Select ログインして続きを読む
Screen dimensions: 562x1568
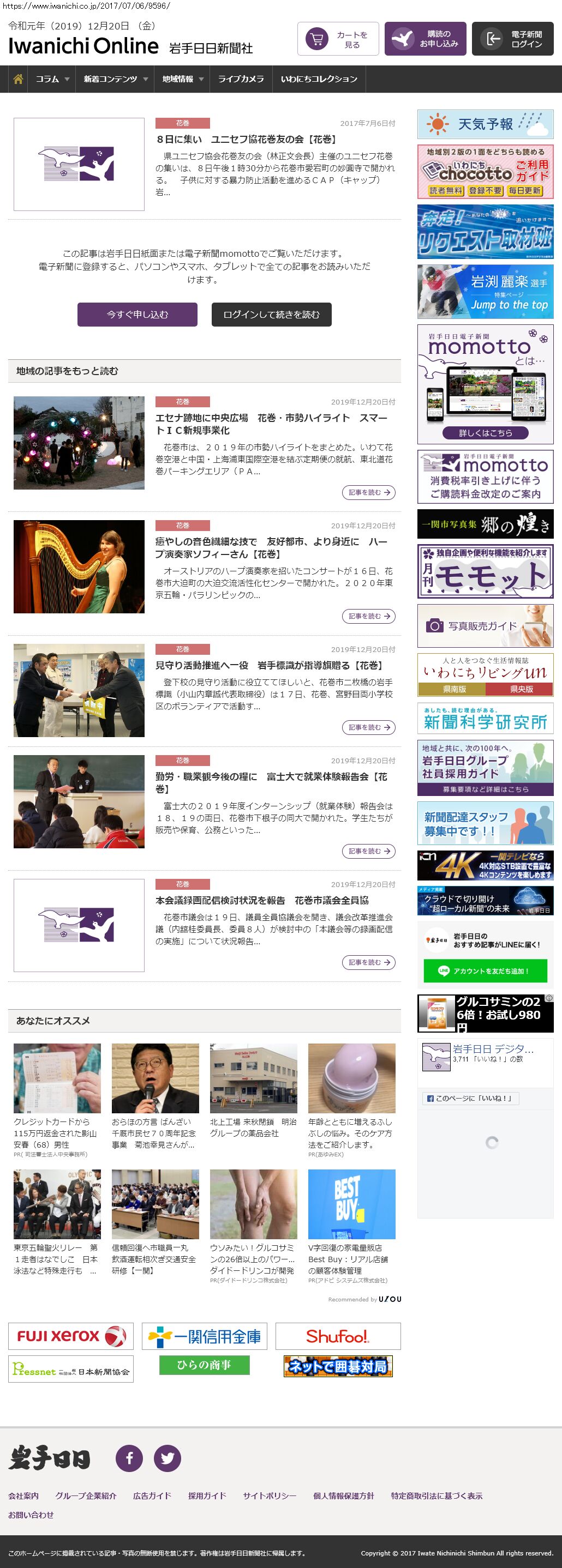tap(271, 314)
